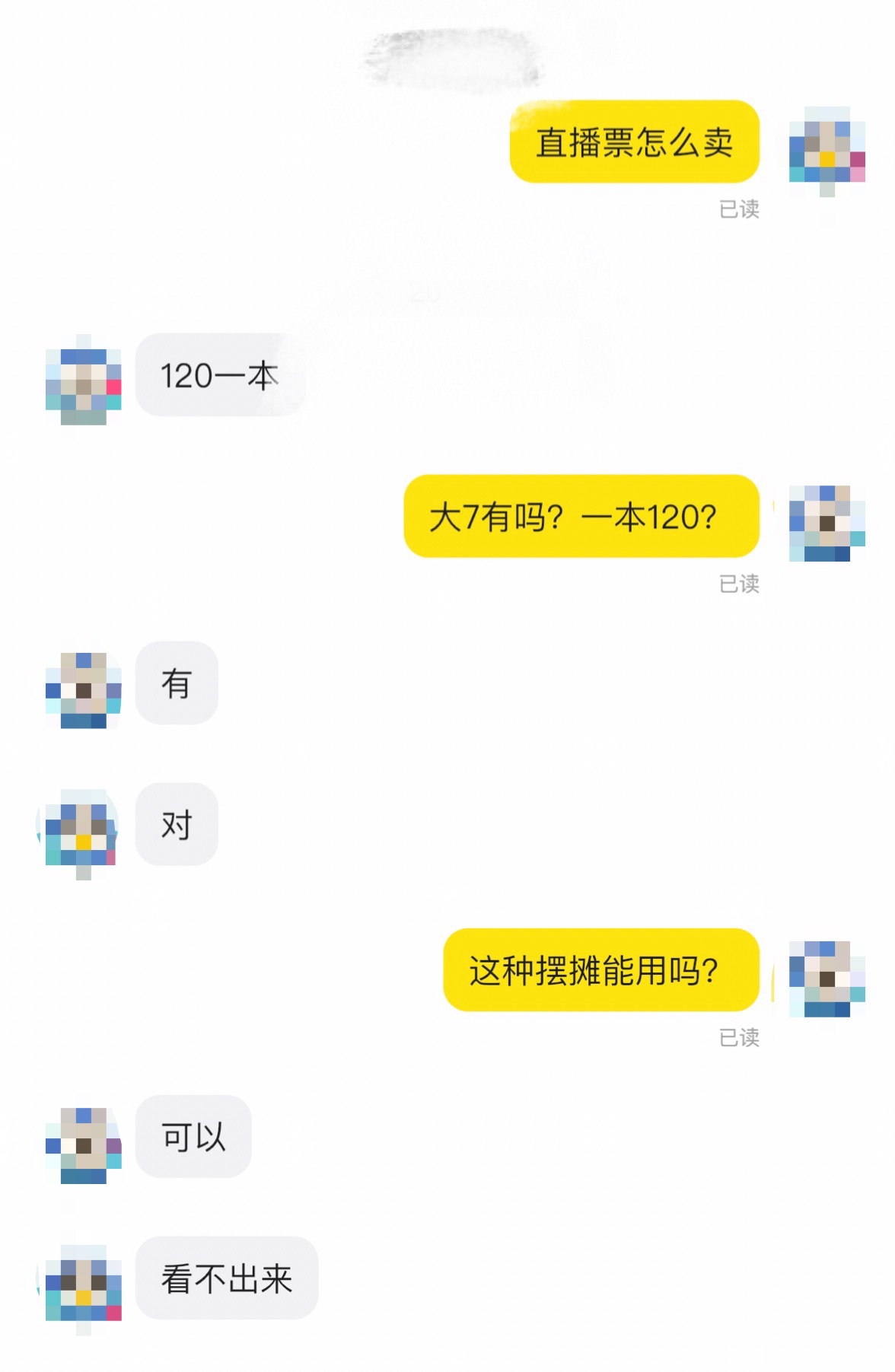Viewport: 895px width, 1372px height.
Task: Open sender's avatar beside "120一本" message
Action: 83,379
